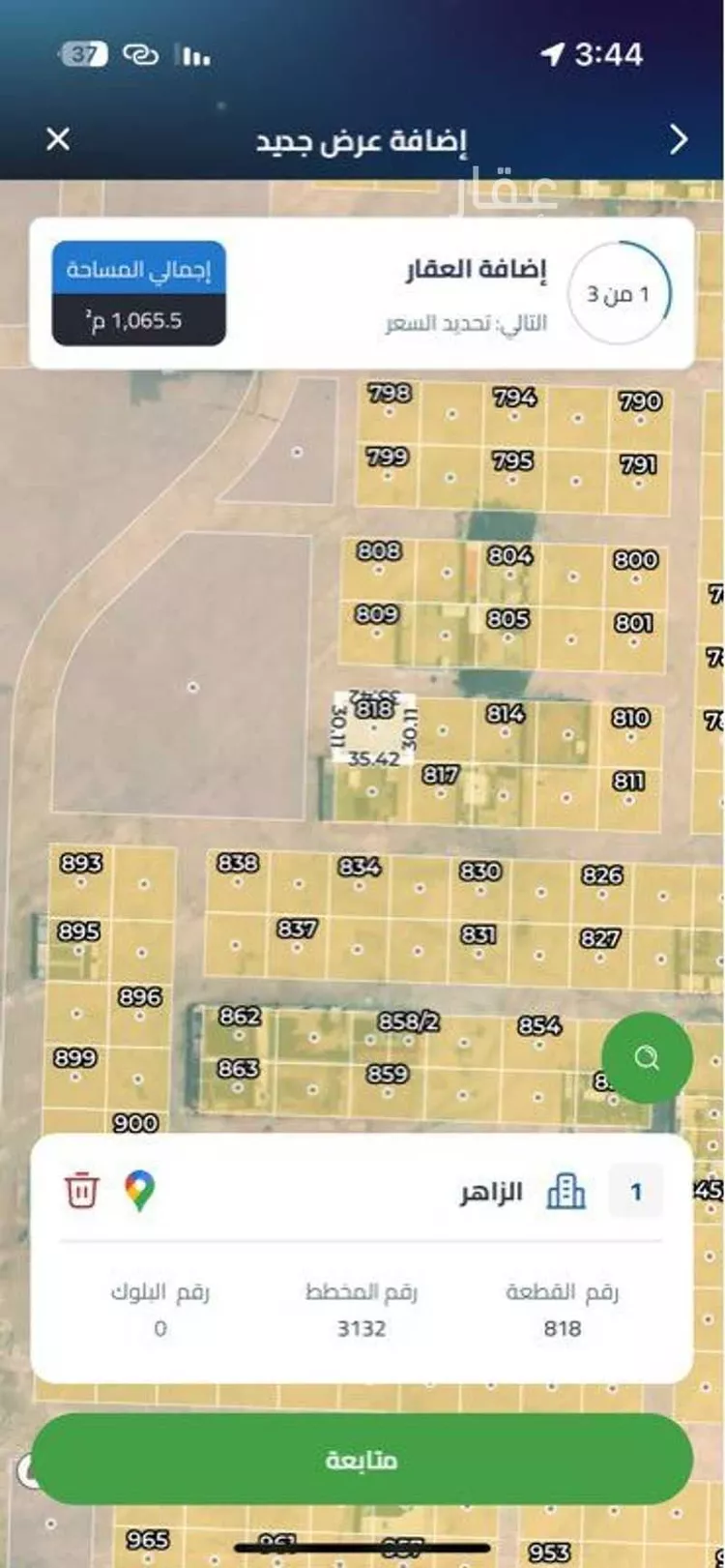This screenshot has height=1568, width=725.
Task: Tap the متابعة continue button
Action: point(362,1460)
